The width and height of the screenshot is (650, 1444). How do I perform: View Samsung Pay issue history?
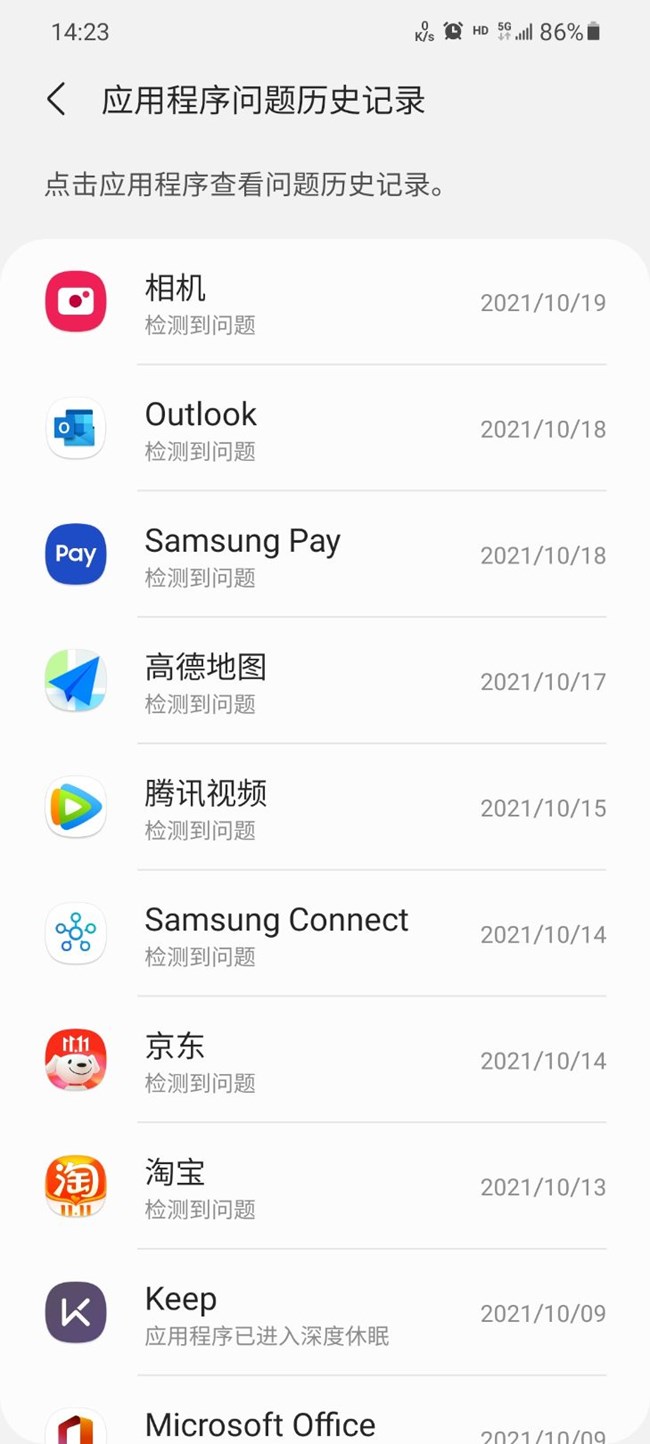tap(325, 554)
